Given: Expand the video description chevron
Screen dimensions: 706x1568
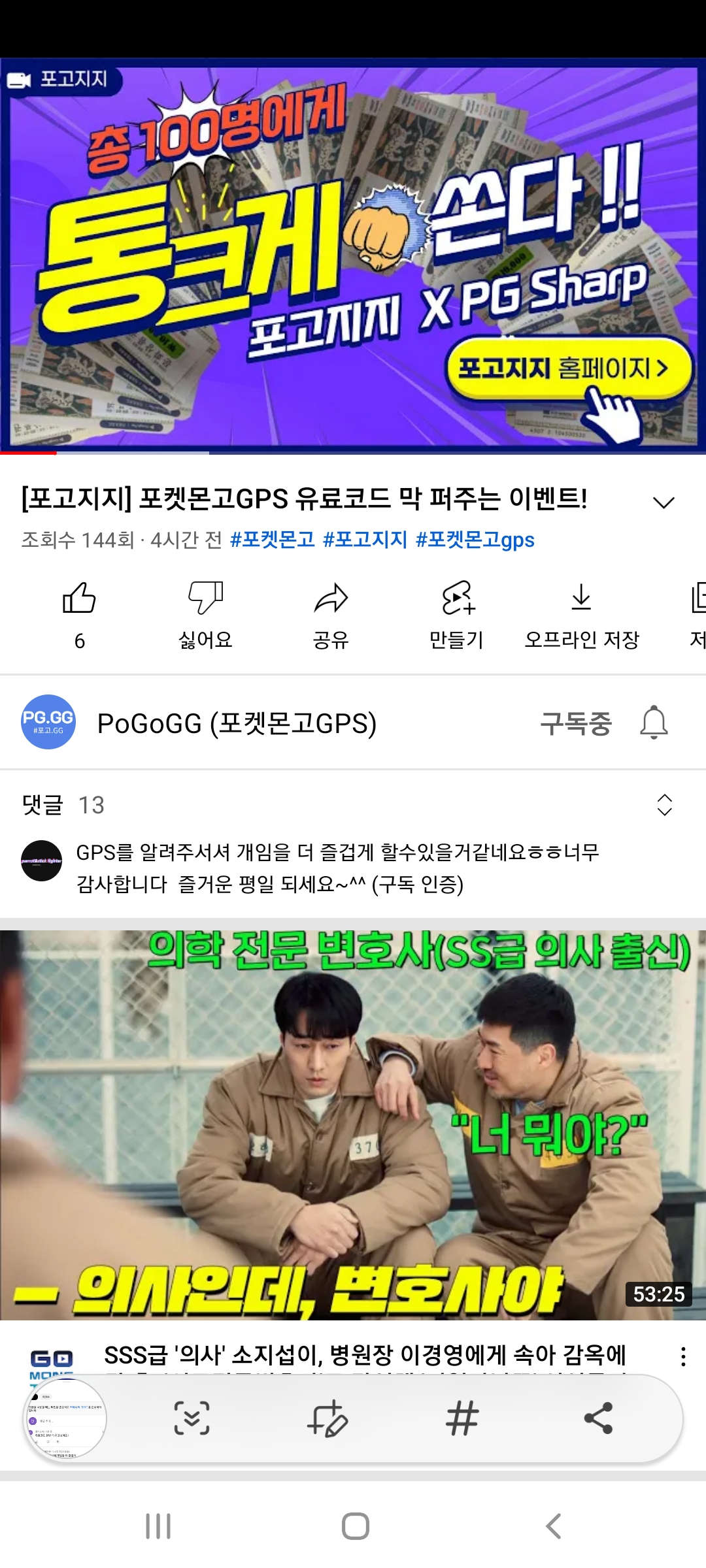Looking at the screenshot, I should 664,502.
